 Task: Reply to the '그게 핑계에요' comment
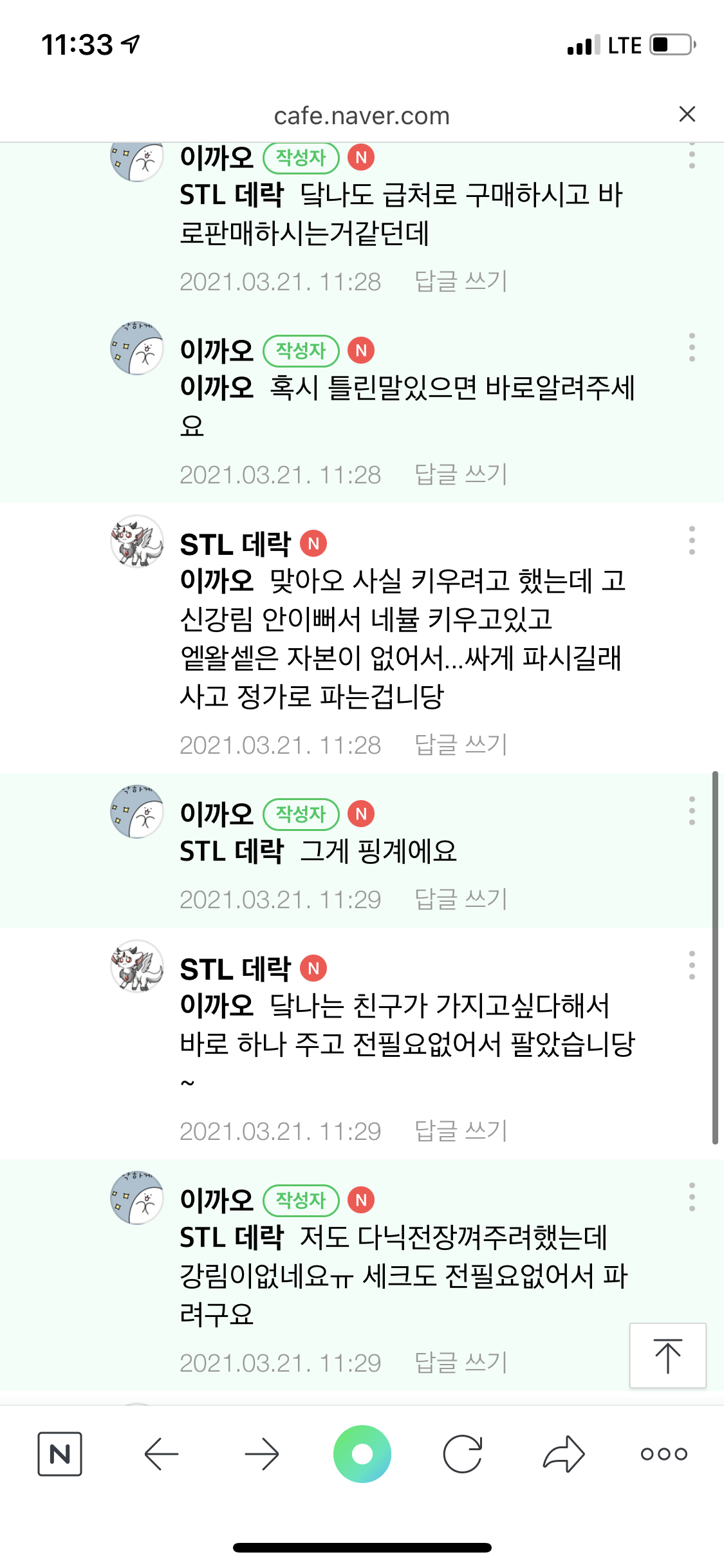click(x=461, y=899)
